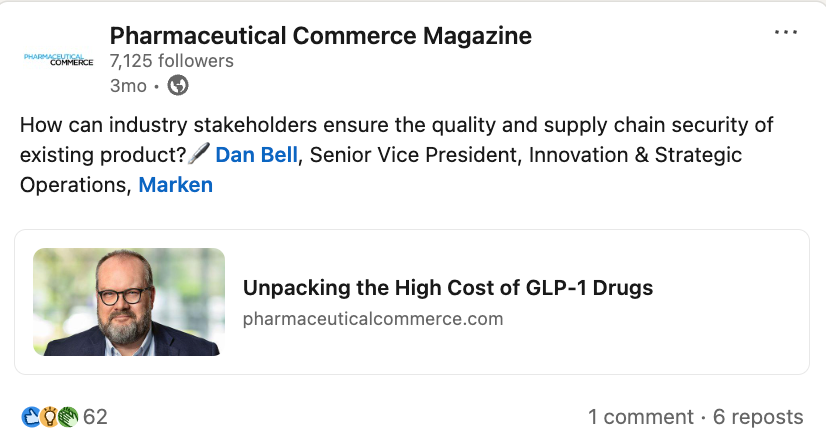The width and height of the screenshot is (826, 440).
Task: Open the Marken company link
Action: click(175, 185)
